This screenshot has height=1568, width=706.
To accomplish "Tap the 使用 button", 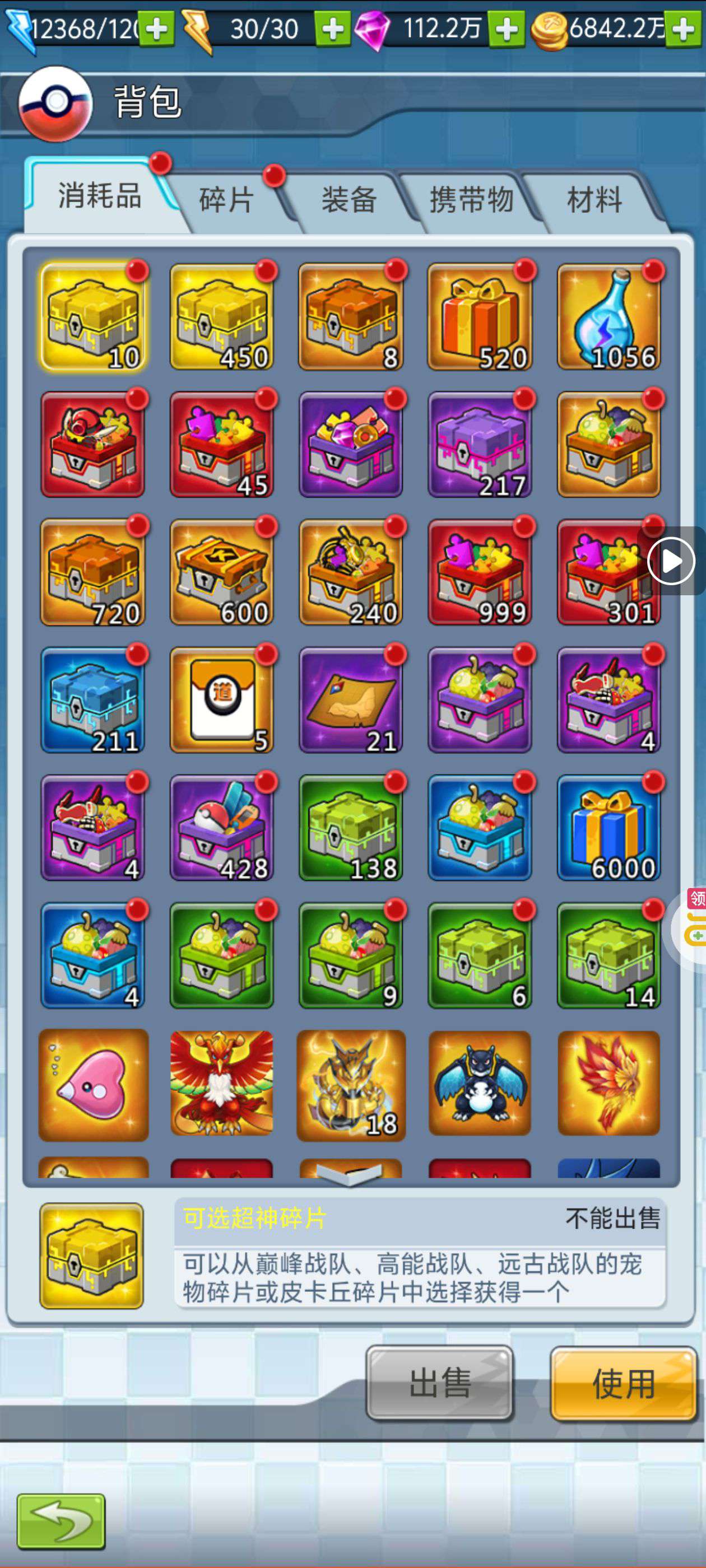I will 623,1383.
